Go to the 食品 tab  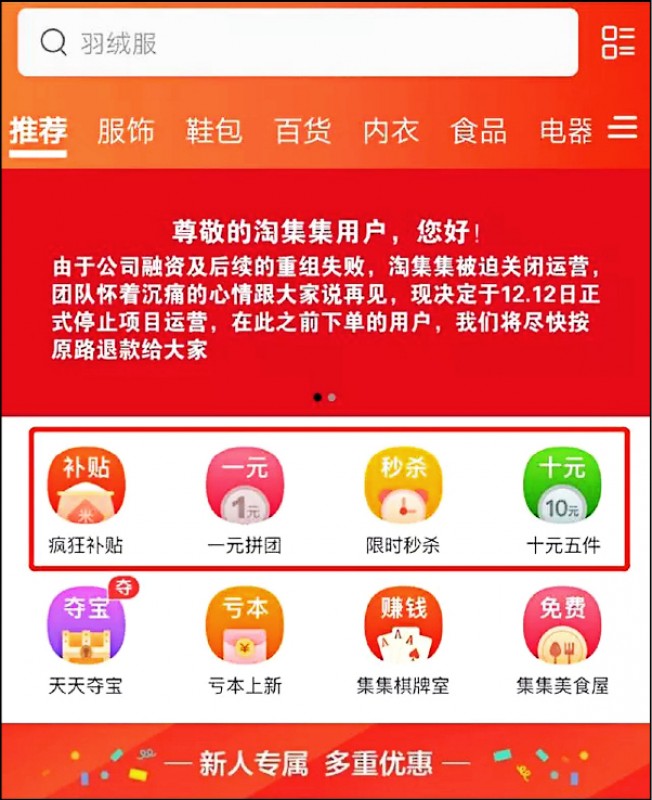point(478,131)
